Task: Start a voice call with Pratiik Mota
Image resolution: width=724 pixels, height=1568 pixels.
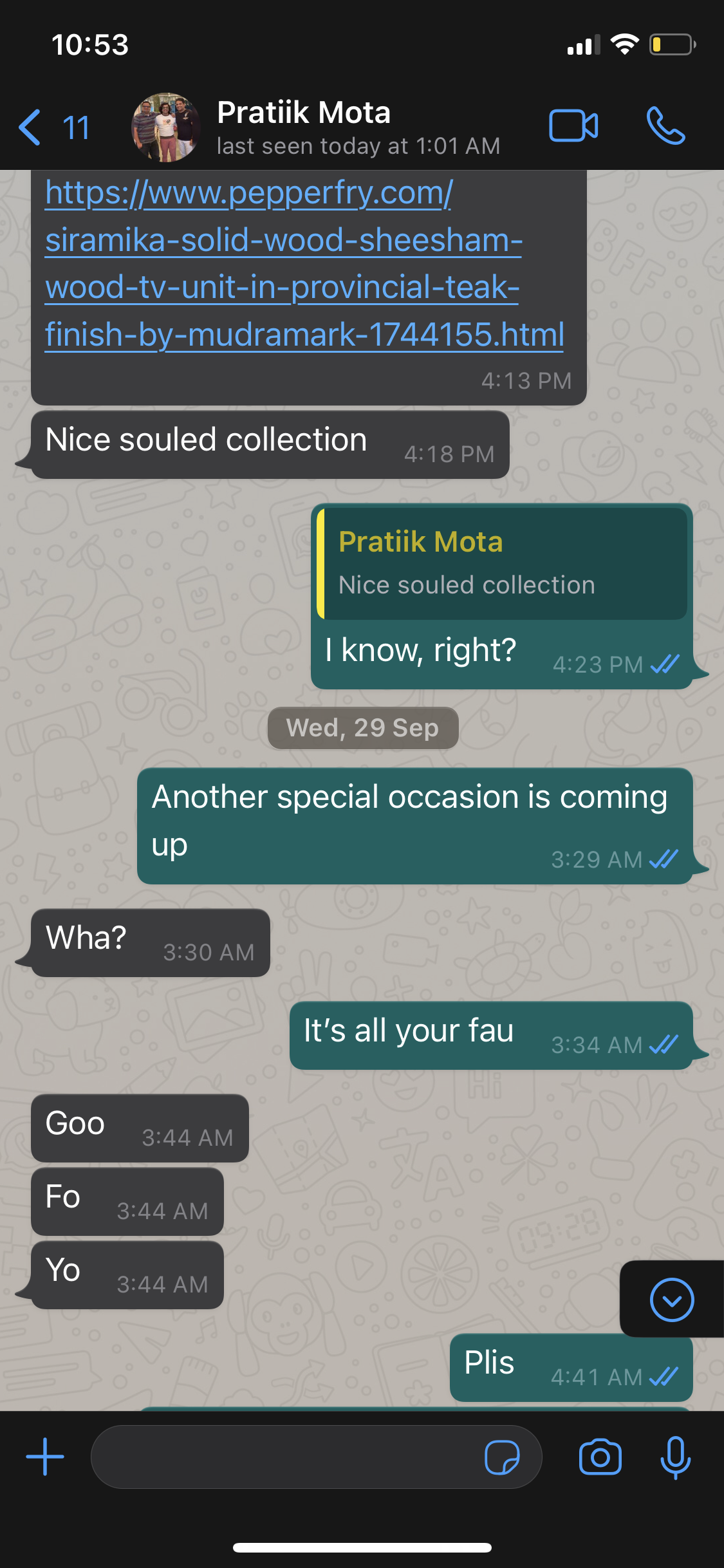Action: (666, 126)
